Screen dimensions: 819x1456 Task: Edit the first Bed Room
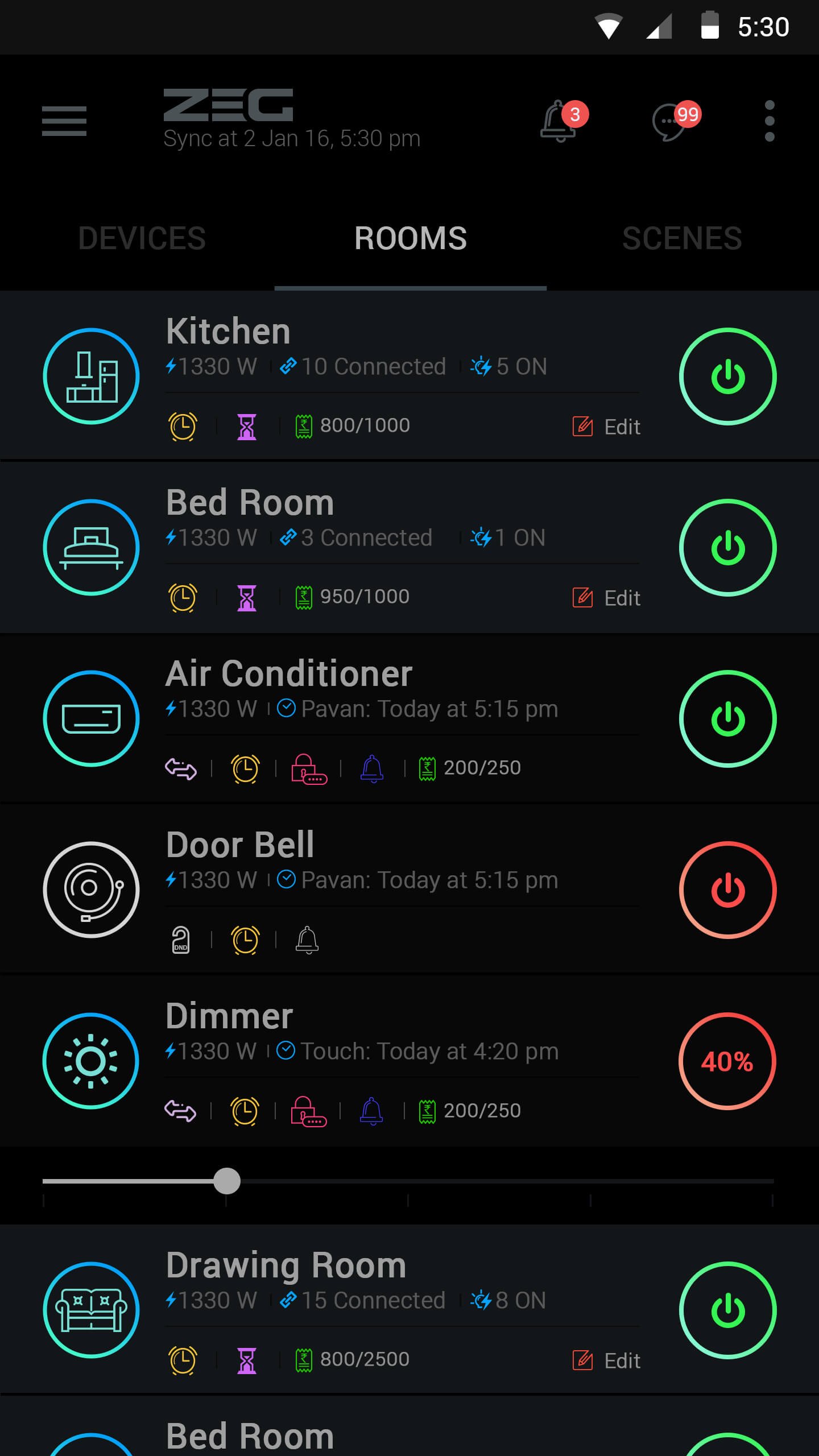(607, 598)
